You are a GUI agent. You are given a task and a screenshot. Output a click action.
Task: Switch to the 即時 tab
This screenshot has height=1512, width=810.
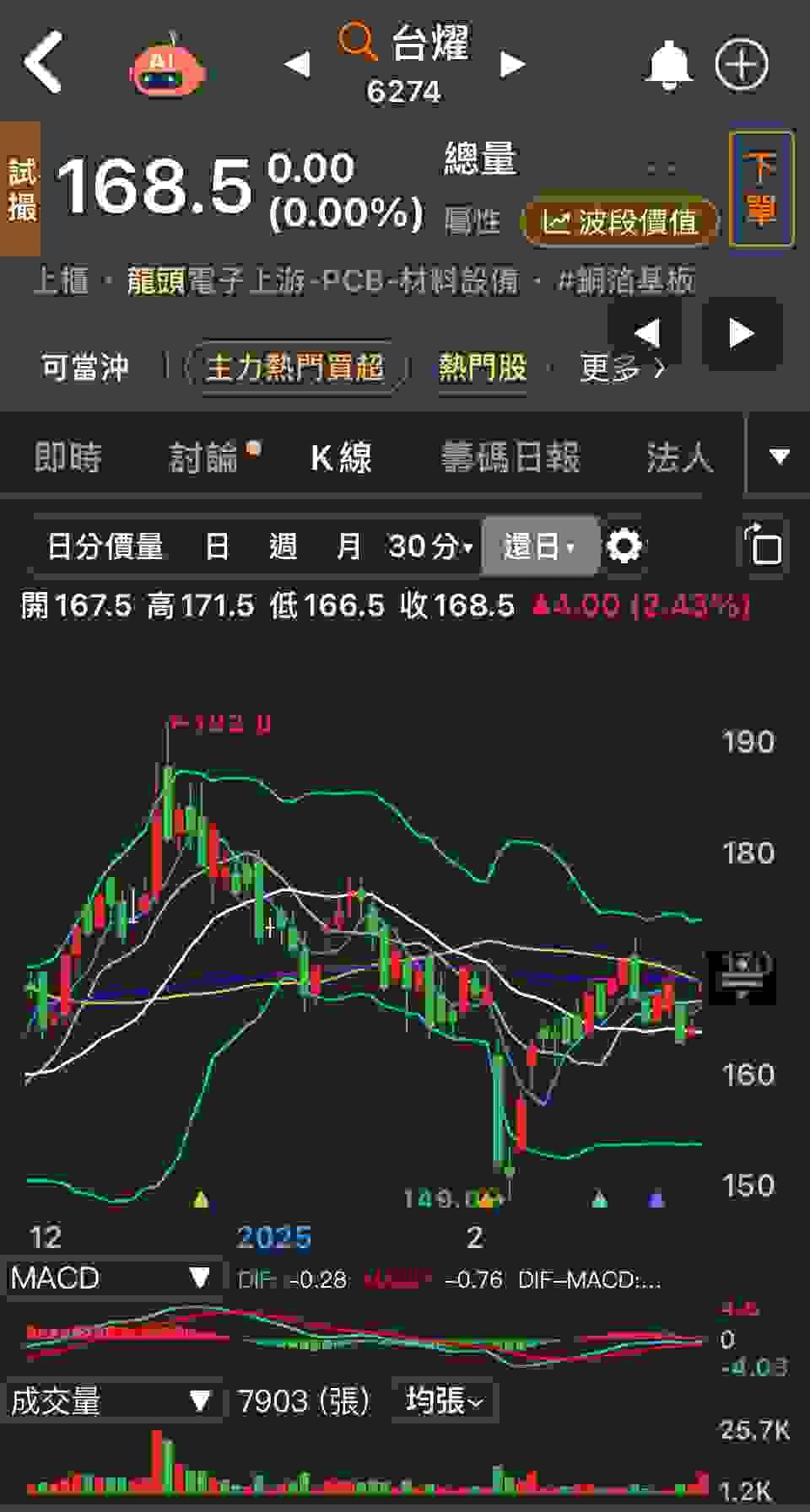(67, 458)
